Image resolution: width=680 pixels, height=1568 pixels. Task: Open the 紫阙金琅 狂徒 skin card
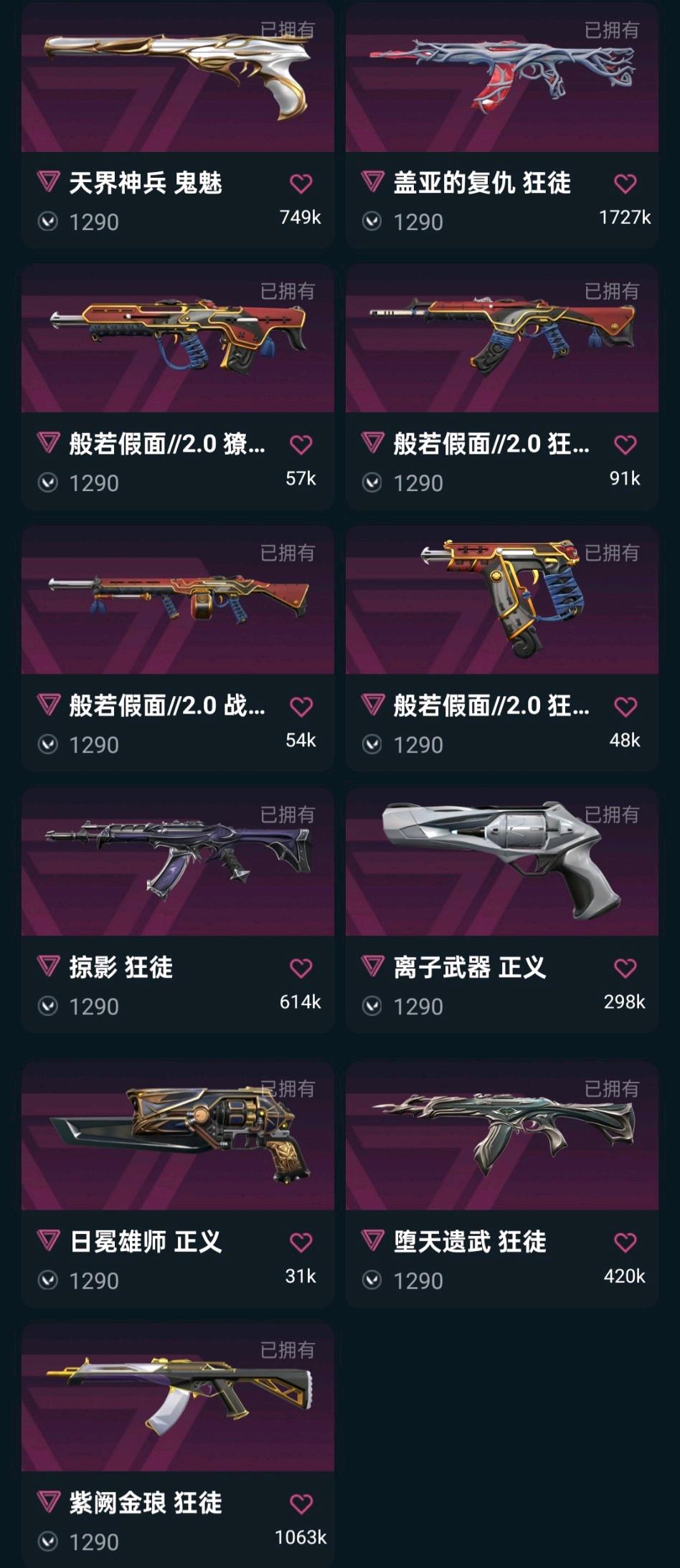click(x=177, y=1400)
